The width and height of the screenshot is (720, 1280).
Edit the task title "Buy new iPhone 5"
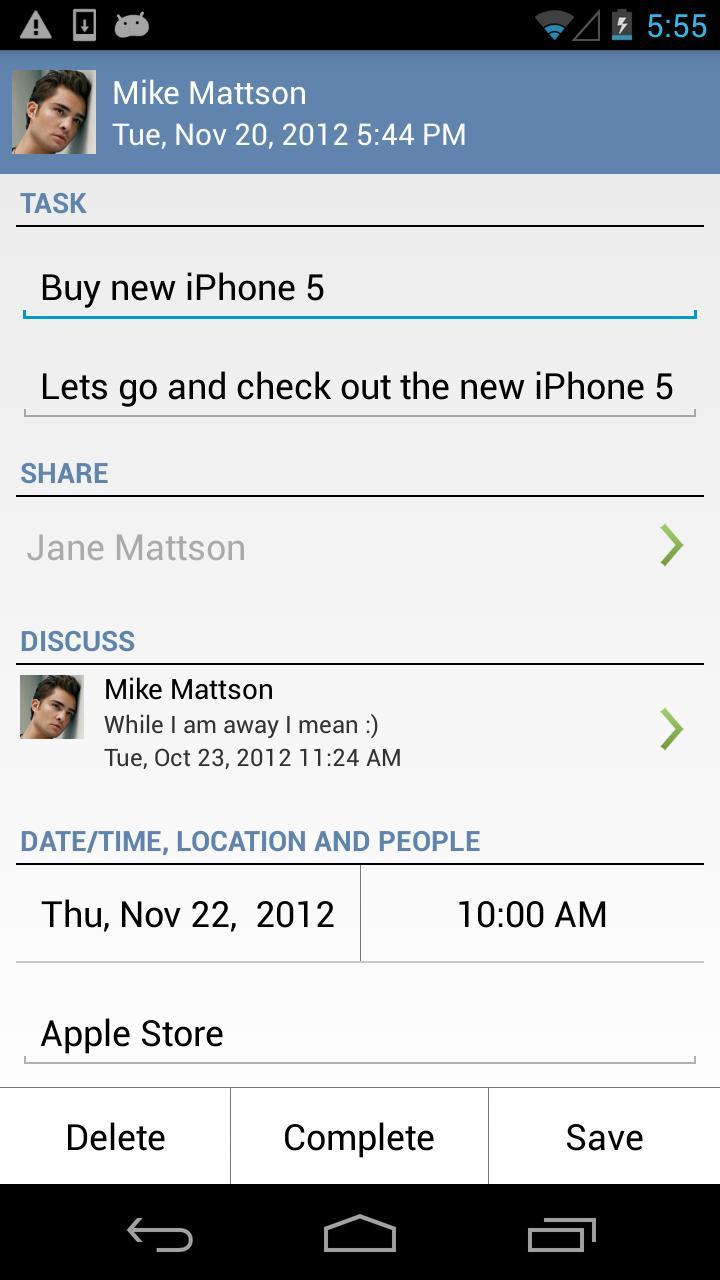click(358, 288)
